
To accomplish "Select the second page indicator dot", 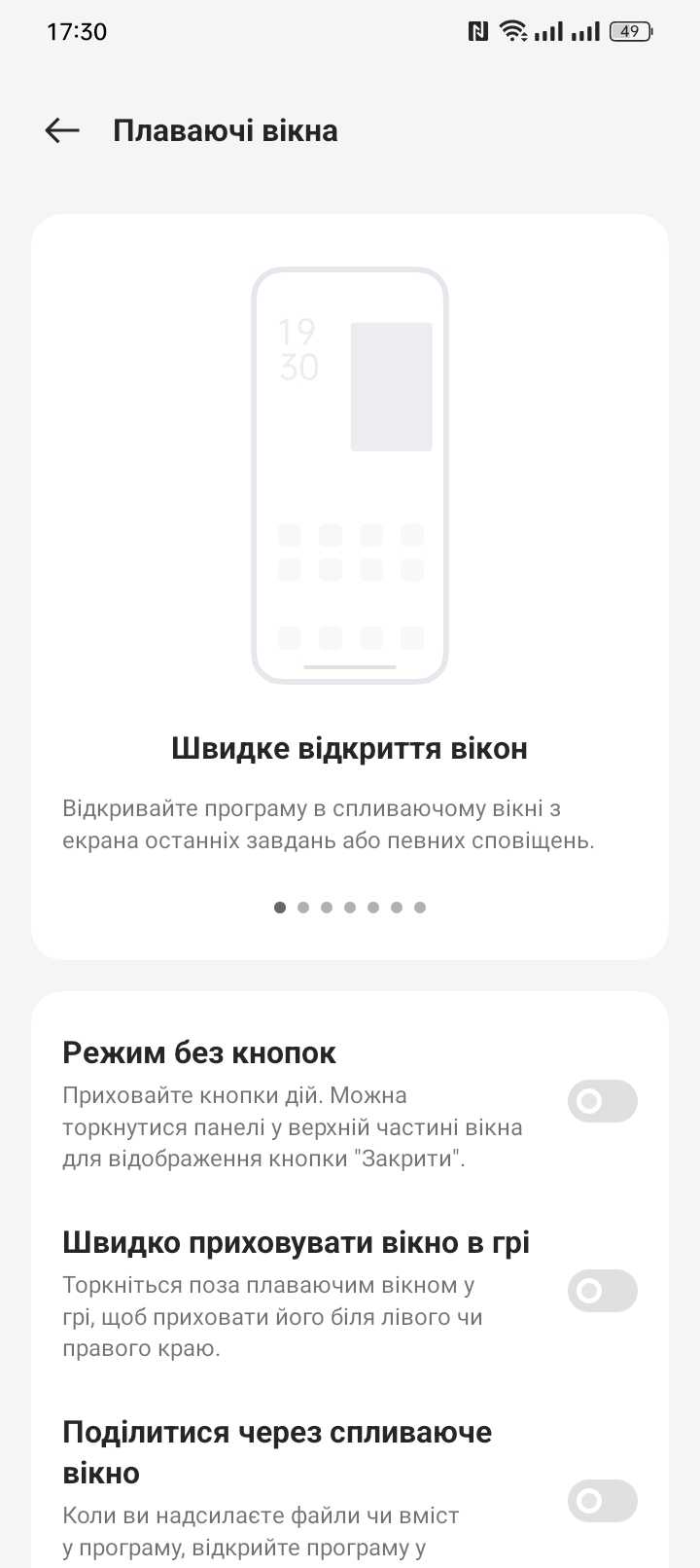I will point(303,908).
